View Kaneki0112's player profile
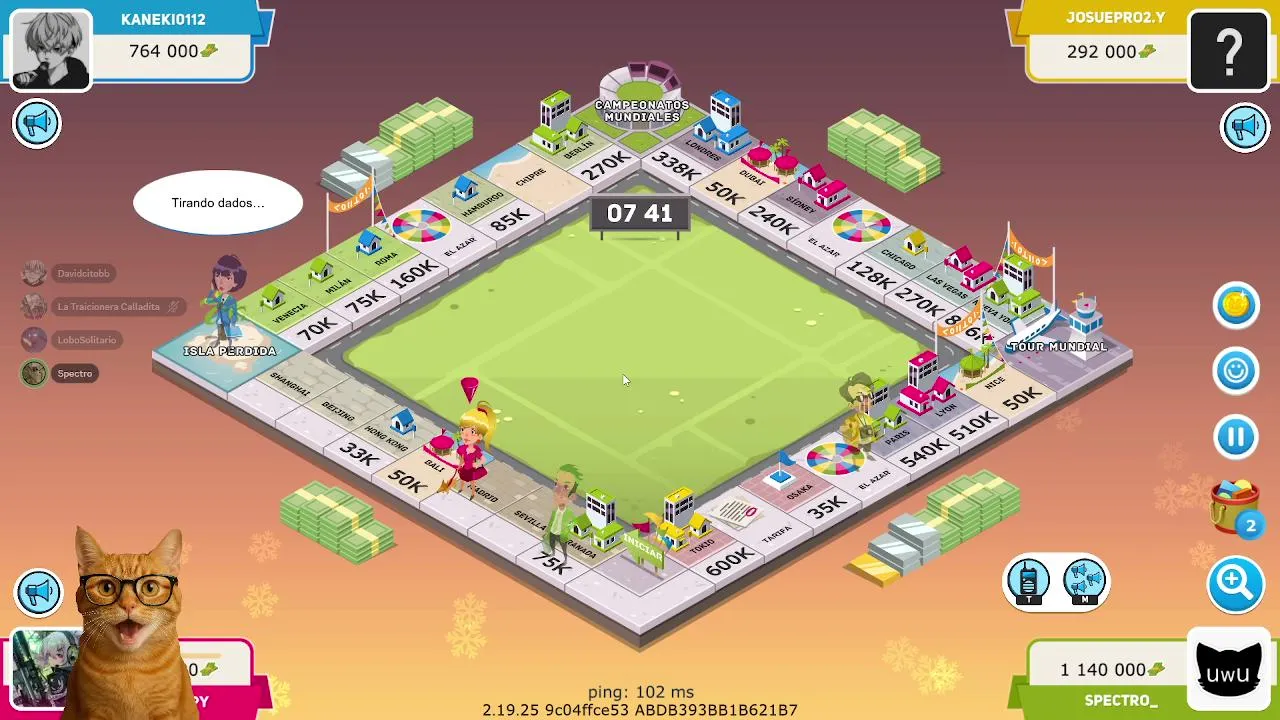This screenshot has width=1280, height=720. coord(50,50)
